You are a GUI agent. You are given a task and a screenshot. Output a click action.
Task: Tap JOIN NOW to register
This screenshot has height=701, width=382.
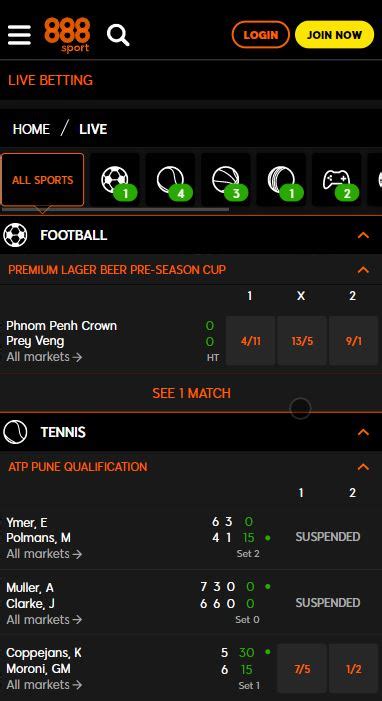coord(335,35)
